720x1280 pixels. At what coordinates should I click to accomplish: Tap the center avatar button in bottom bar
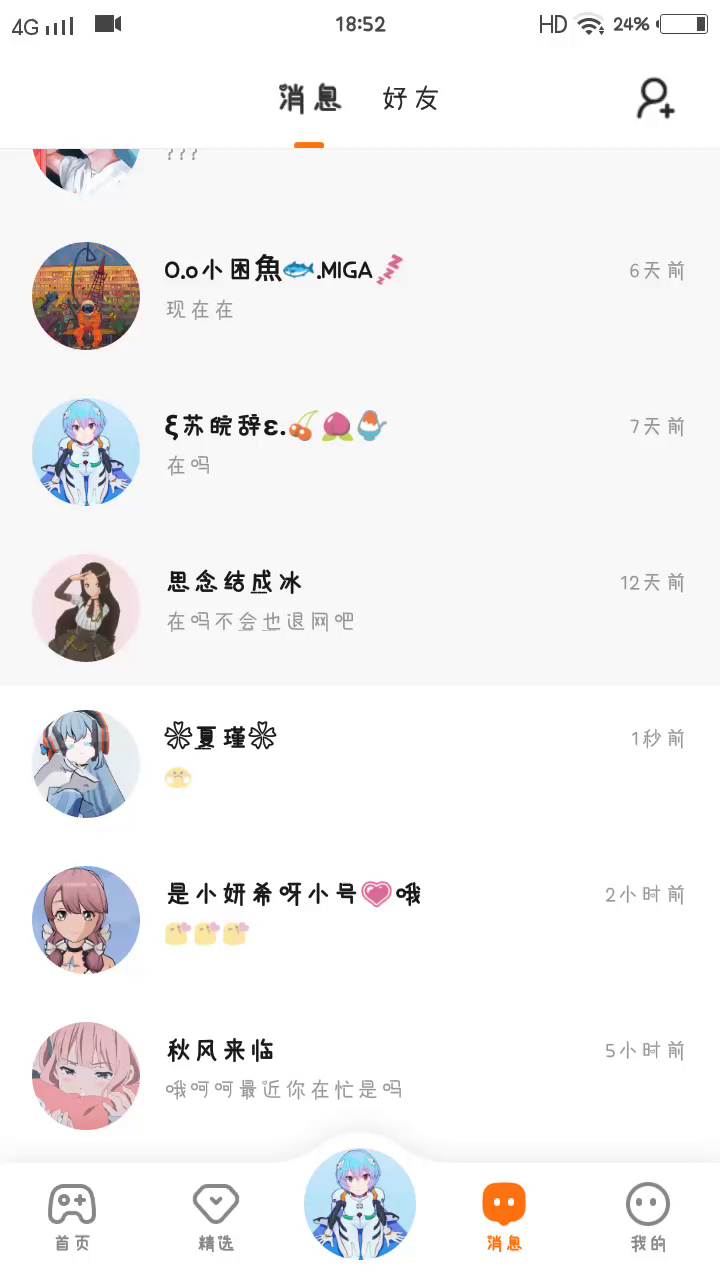tap(360, 1204)
